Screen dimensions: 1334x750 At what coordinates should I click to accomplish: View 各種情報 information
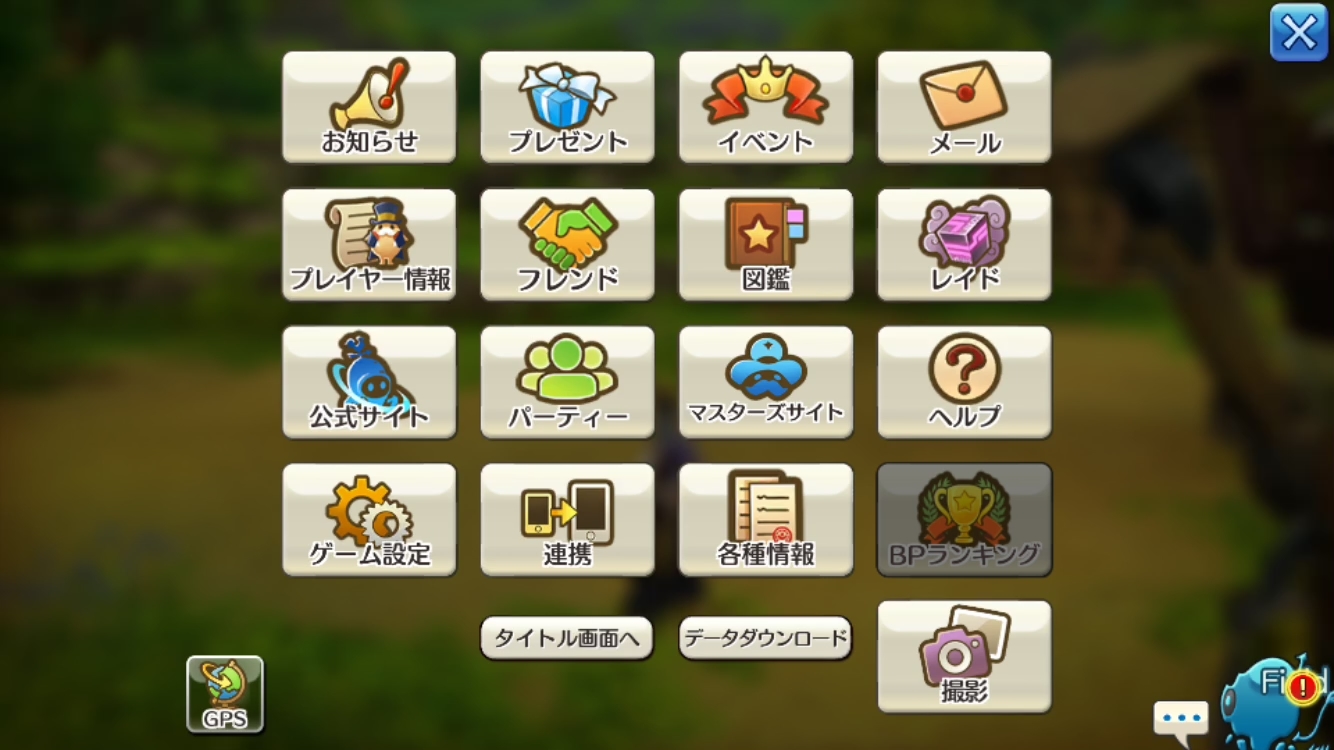[766, 518]
